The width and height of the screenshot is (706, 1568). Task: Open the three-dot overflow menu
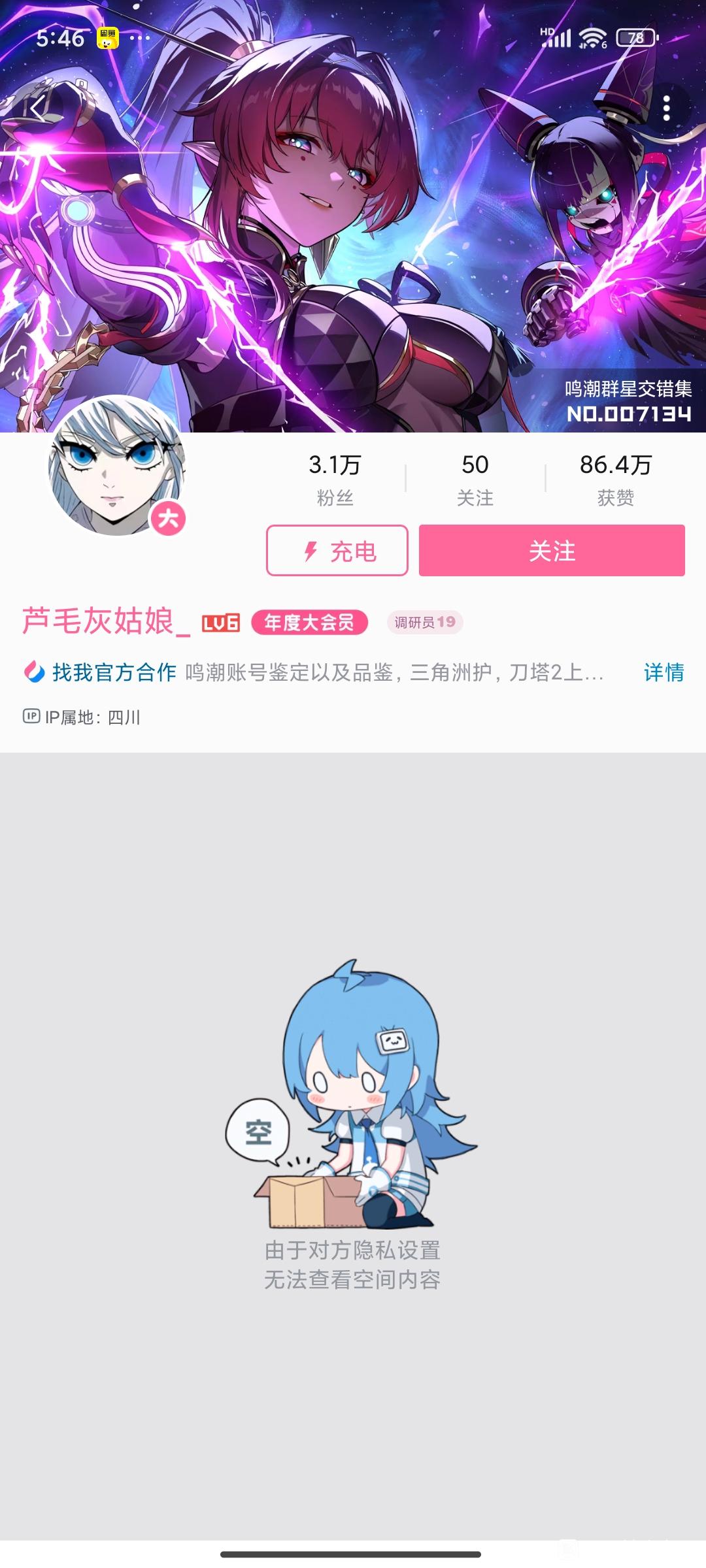click(x=666, y=108)
